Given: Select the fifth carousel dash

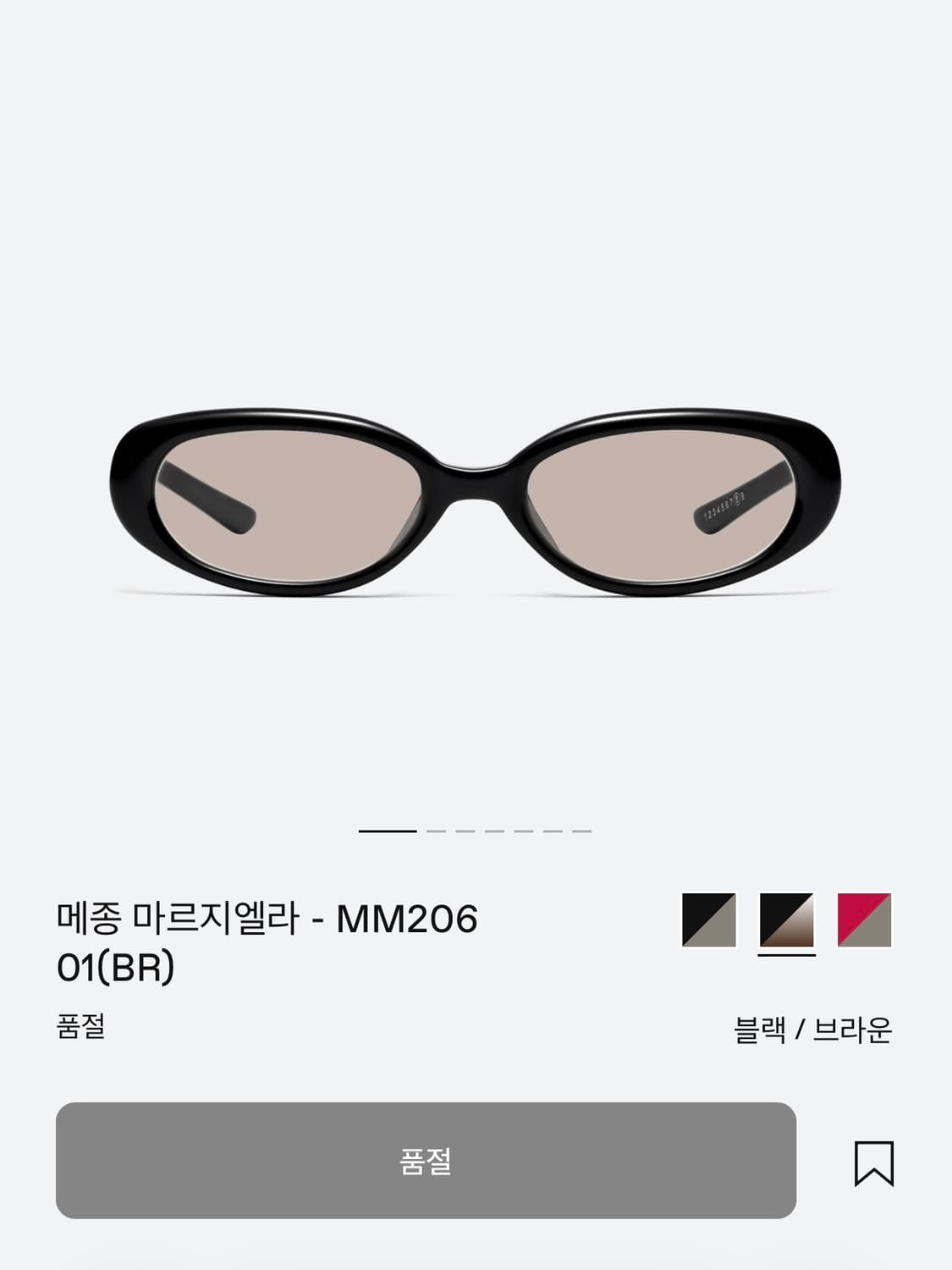Looking at the screenshot, I should [524, 831].
